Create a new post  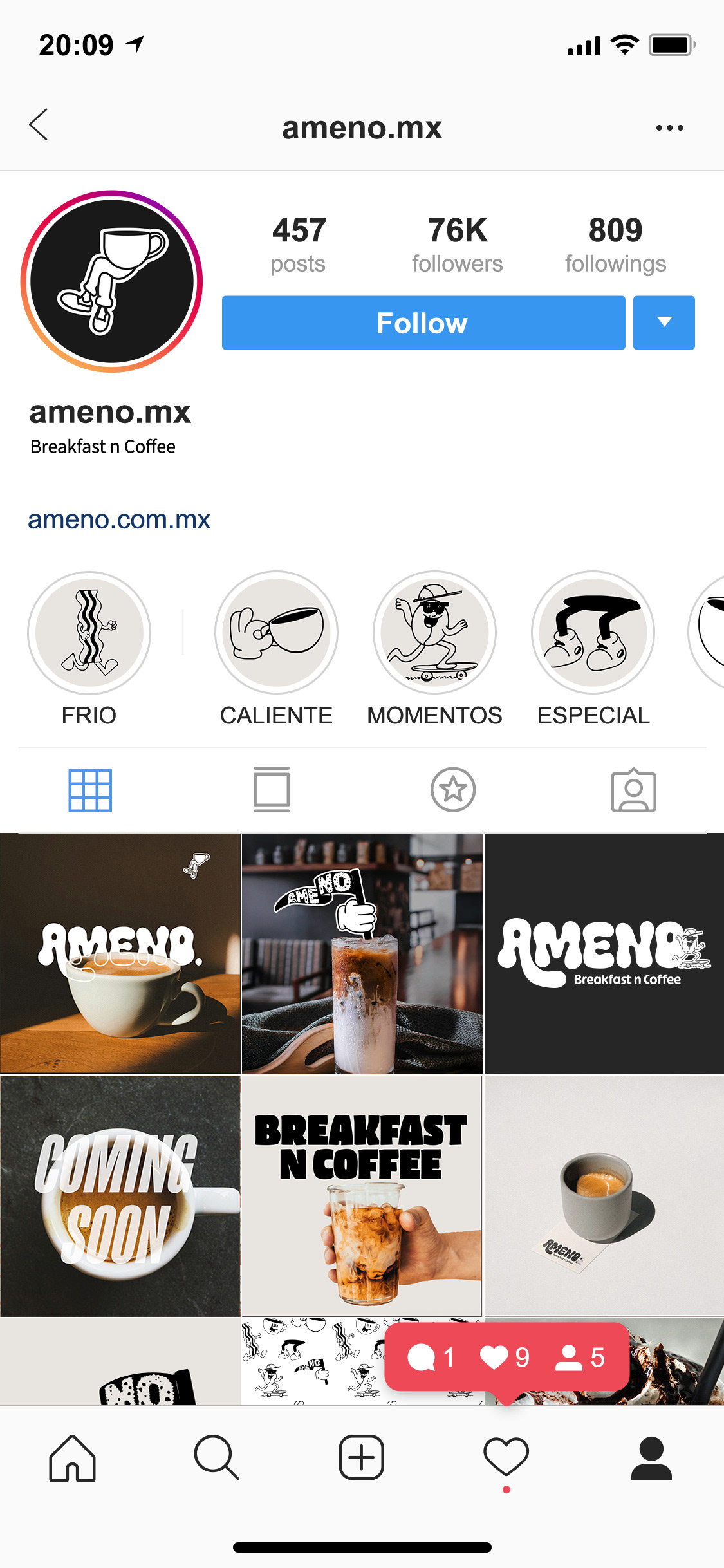pyautogui.click(x=362, y=1458)
